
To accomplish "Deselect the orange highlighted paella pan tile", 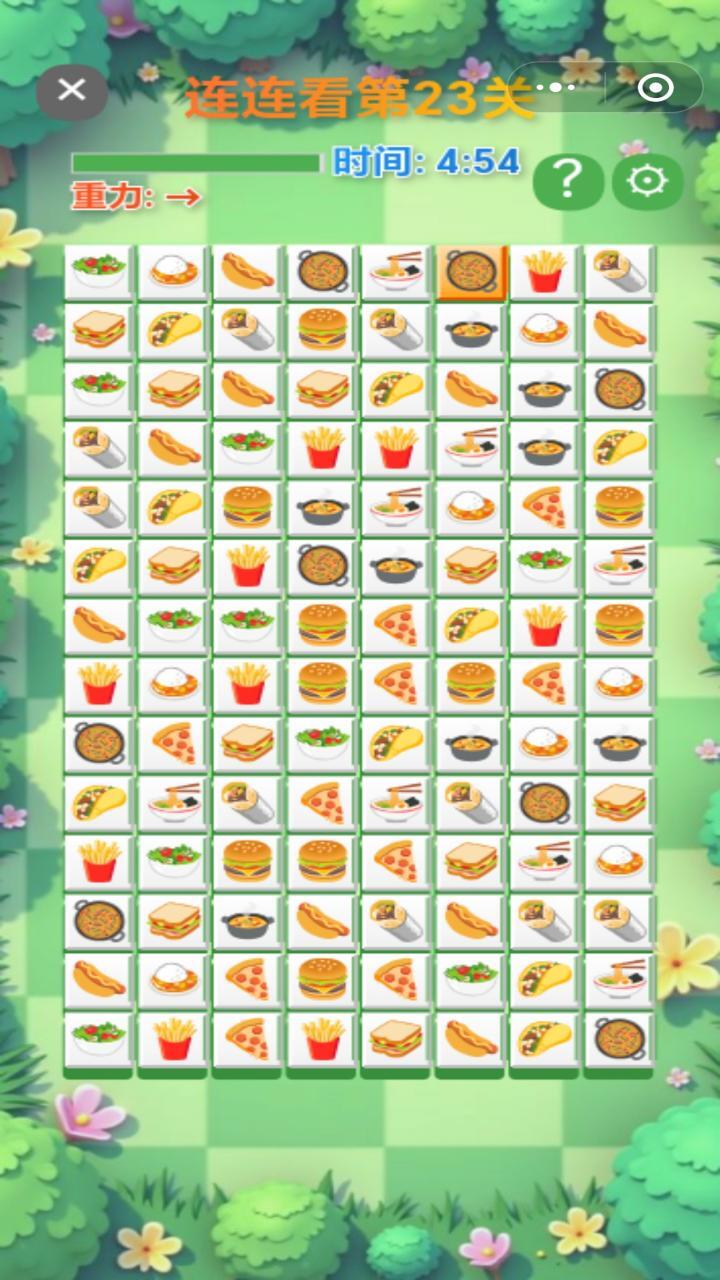I will pos(471,271).
